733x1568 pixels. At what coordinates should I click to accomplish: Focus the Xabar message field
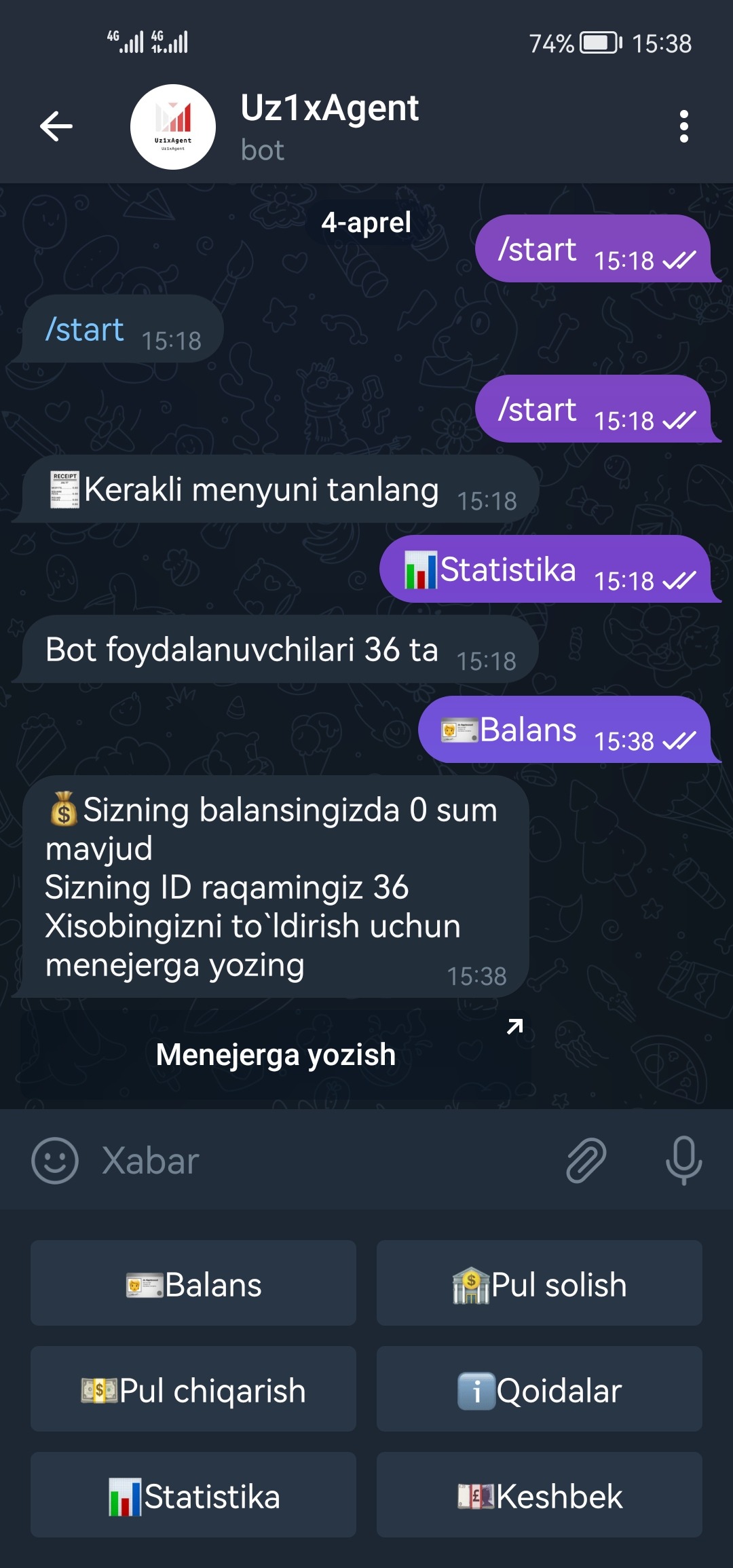[x=326, y=1160]
